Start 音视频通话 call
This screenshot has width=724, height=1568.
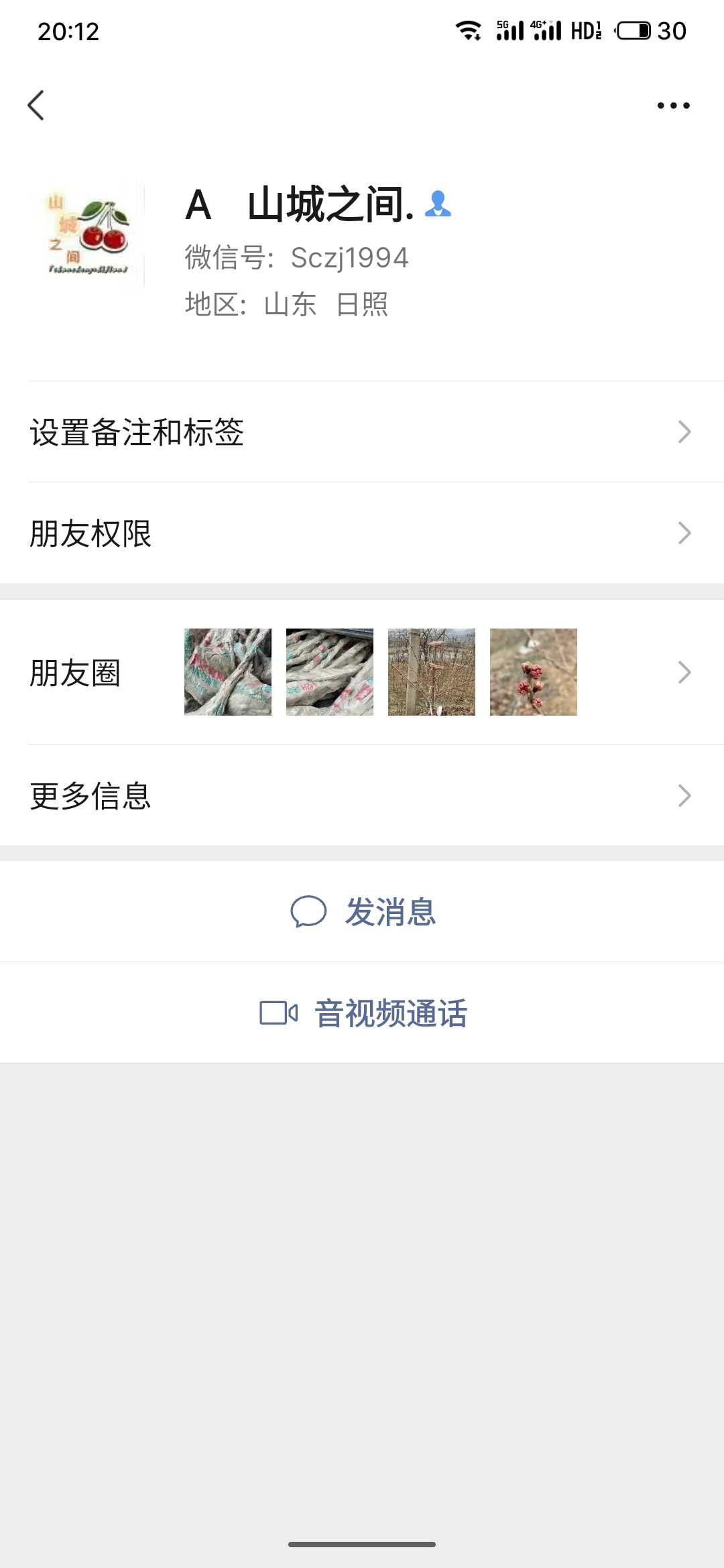(x=363, y=1013)
